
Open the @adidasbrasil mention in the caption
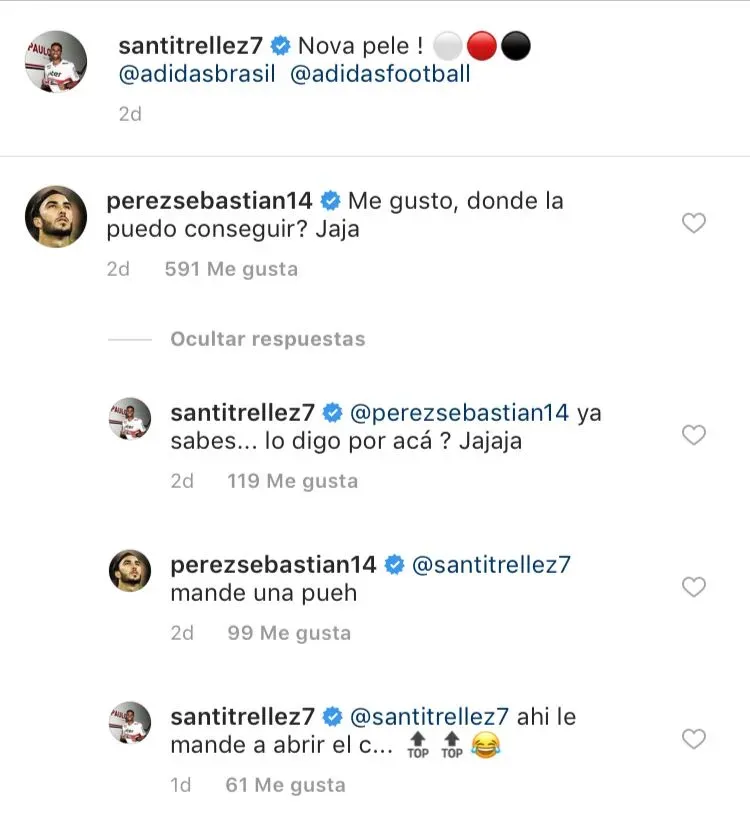coord(197,74)
